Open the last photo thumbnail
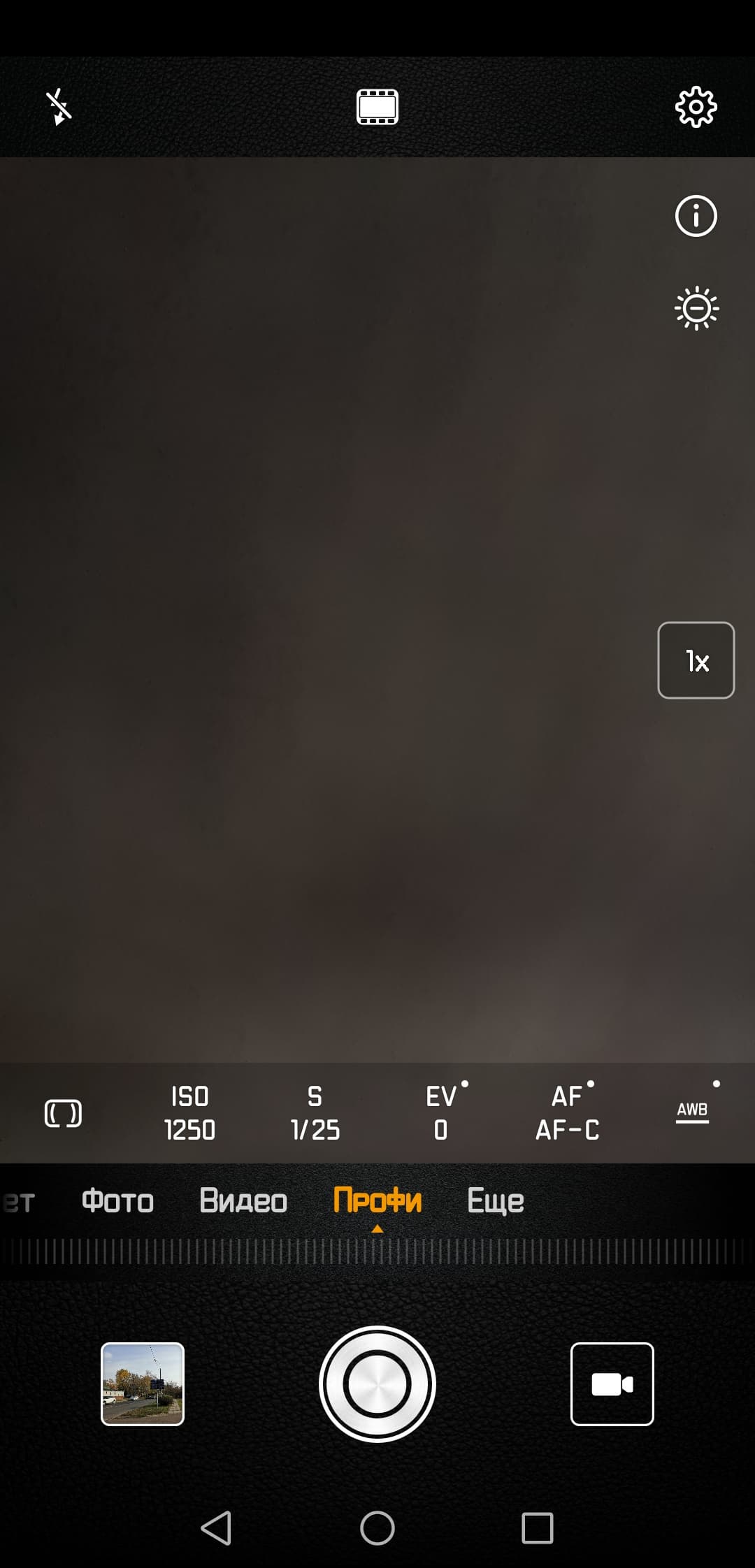 (143, 1384)
